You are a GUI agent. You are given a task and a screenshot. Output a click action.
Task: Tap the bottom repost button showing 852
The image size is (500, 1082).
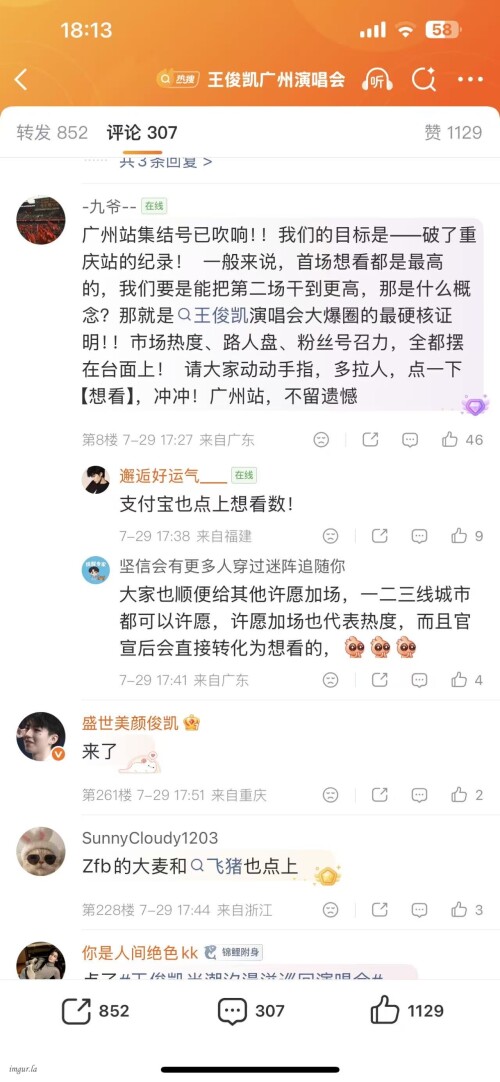(x=95, y=1011)
